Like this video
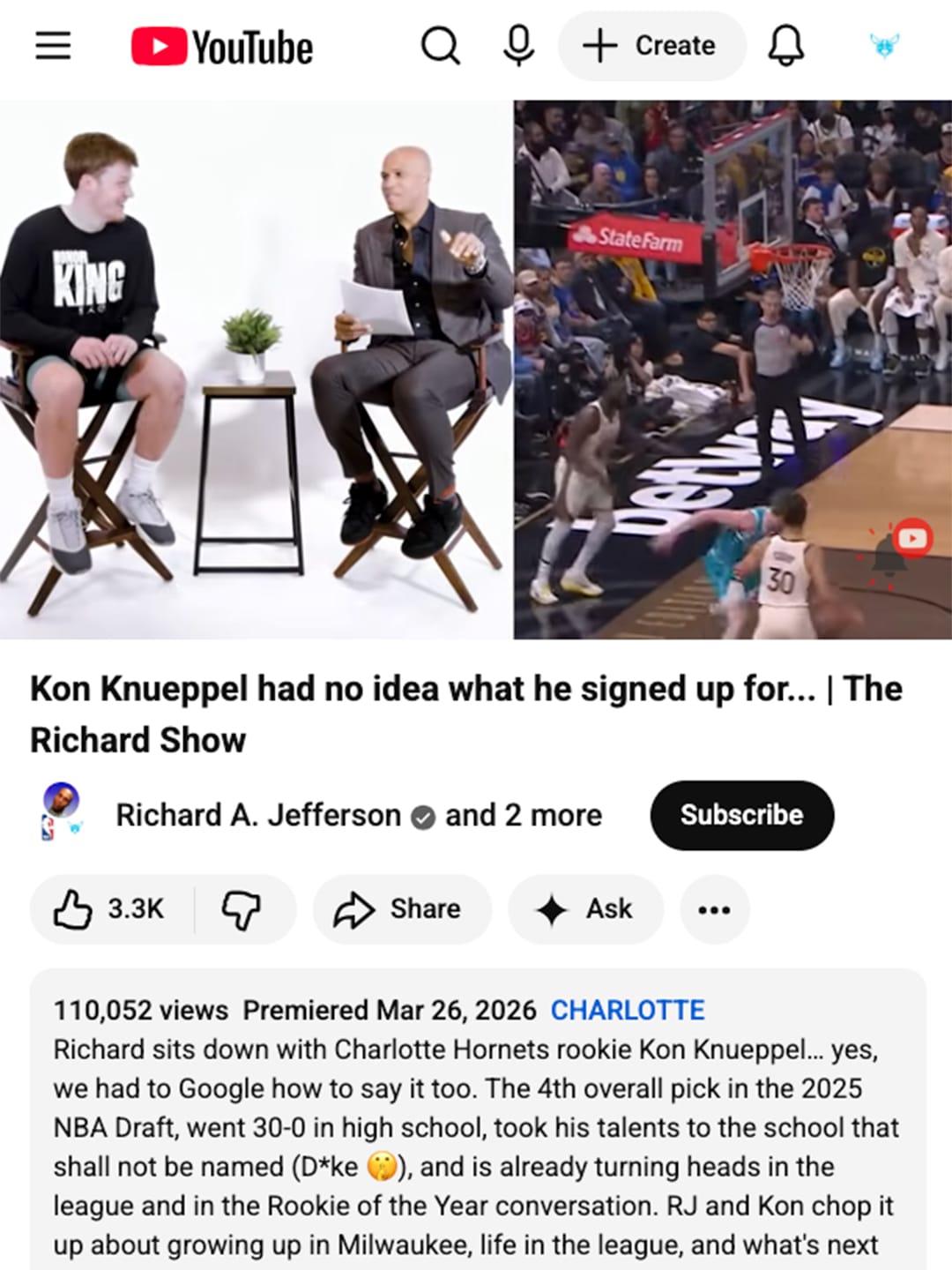 [111, 909]
